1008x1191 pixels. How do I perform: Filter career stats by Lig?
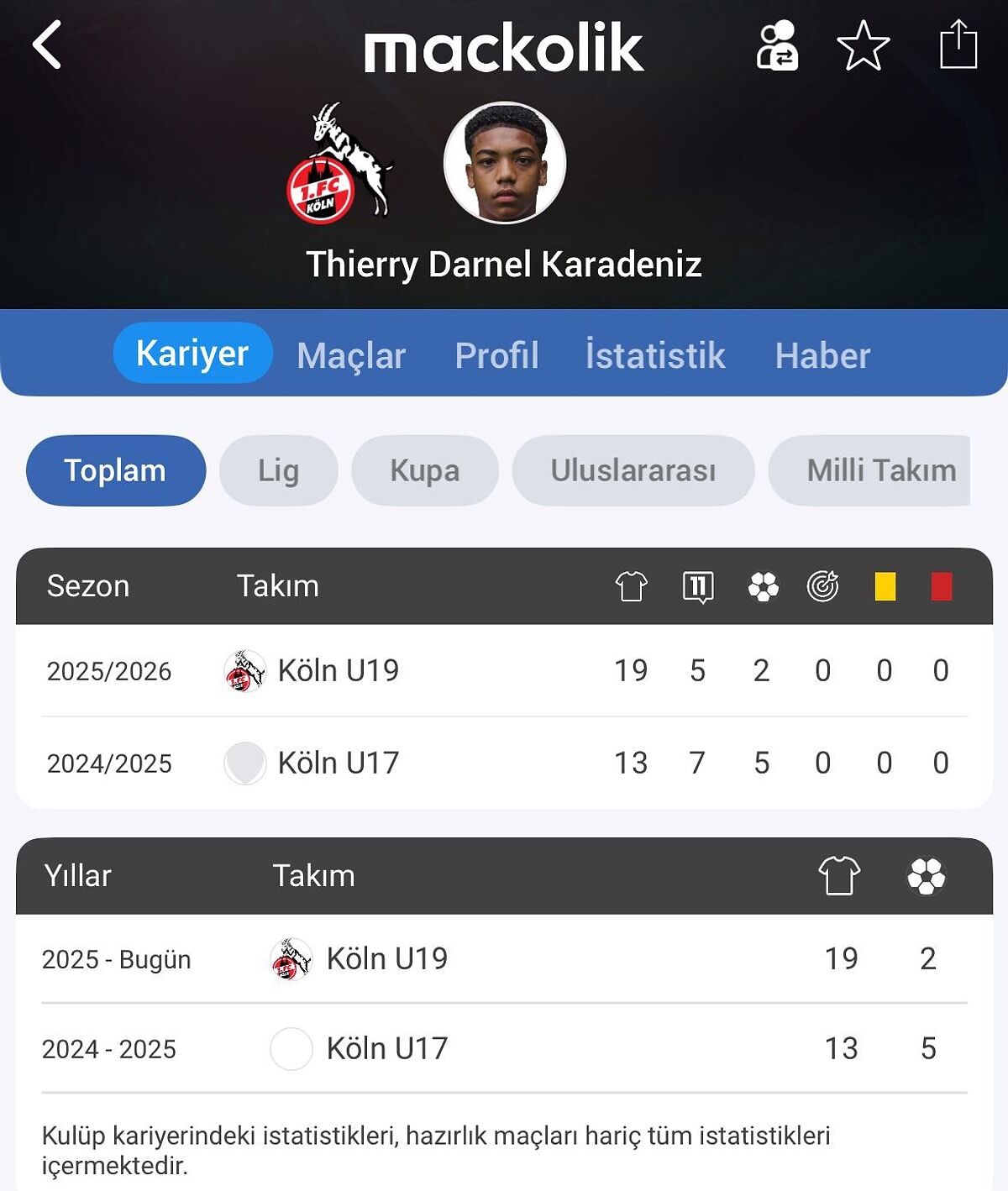coord(278,470)
